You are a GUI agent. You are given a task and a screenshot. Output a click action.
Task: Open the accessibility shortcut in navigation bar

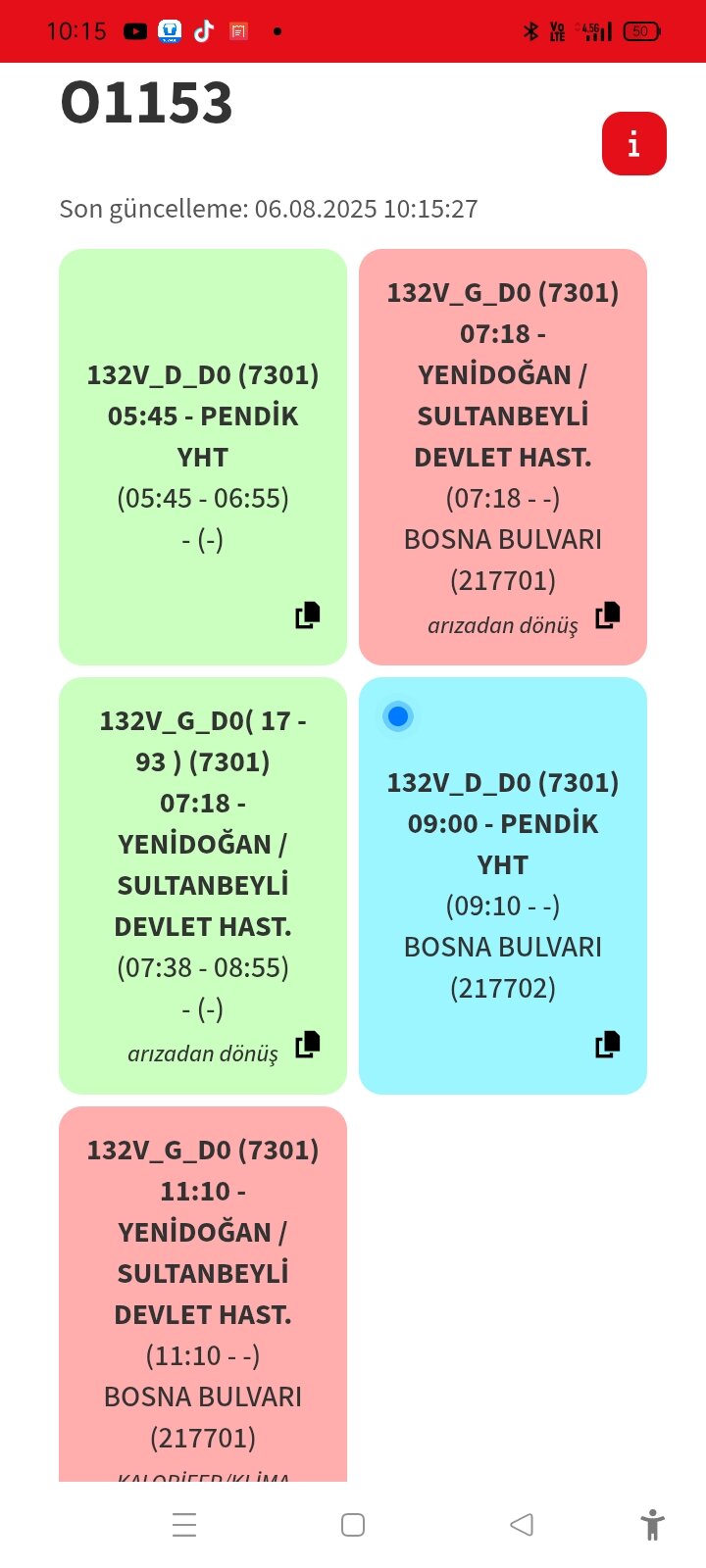652,1525
